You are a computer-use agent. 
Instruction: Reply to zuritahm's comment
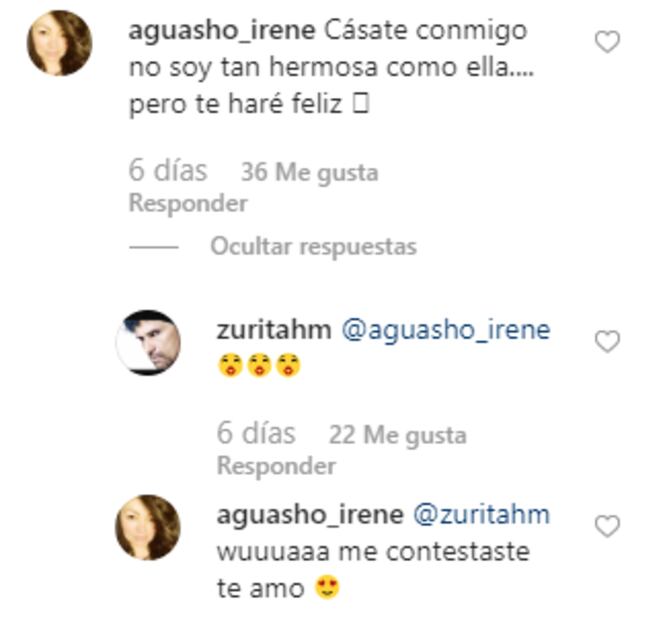point(276,466)
